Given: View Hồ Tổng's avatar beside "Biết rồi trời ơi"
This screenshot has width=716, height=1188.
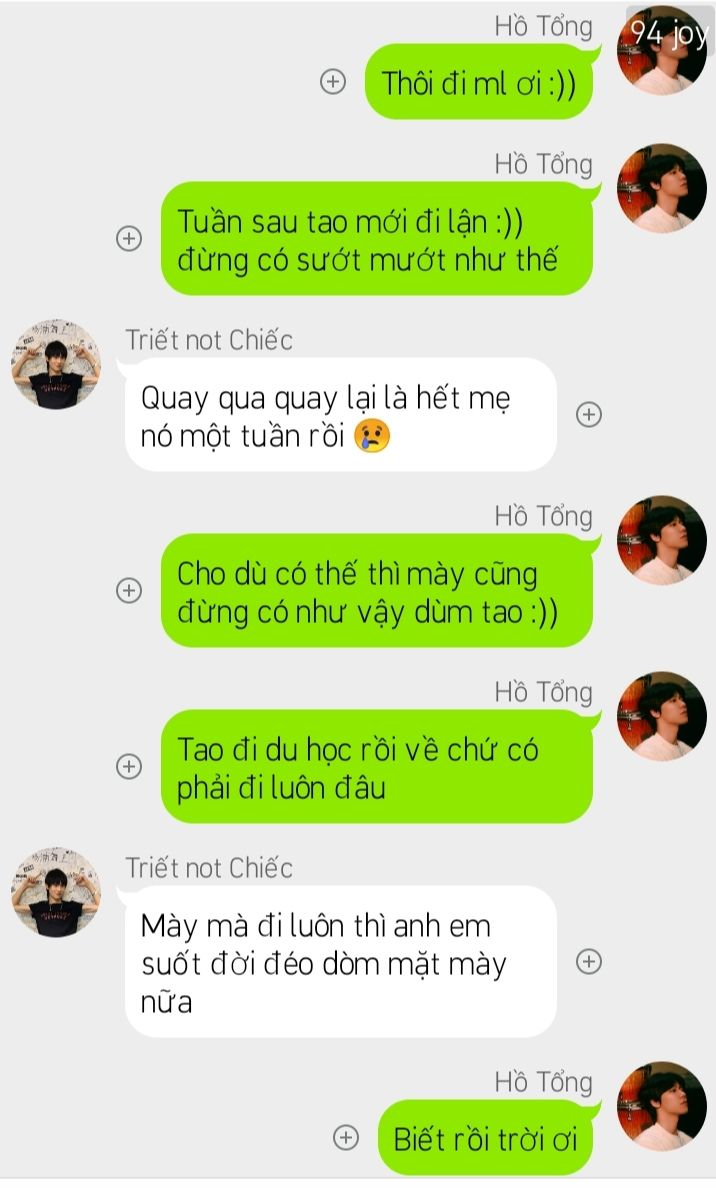Looking at the screenshot, I should 662,1106.
